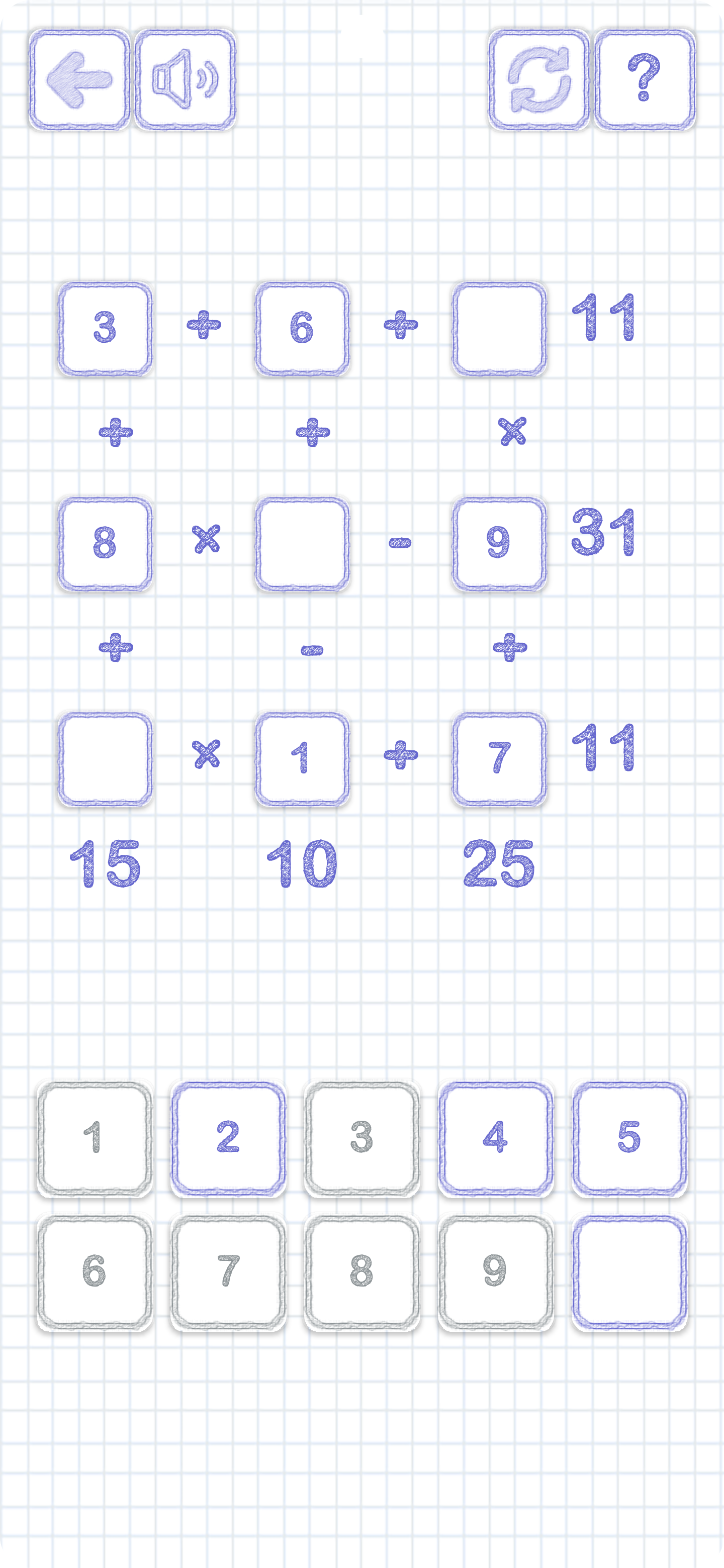Screen dimensions: 724x1568
Task: Restart the puzzle with the refresh icon
Action: [539, 80]
